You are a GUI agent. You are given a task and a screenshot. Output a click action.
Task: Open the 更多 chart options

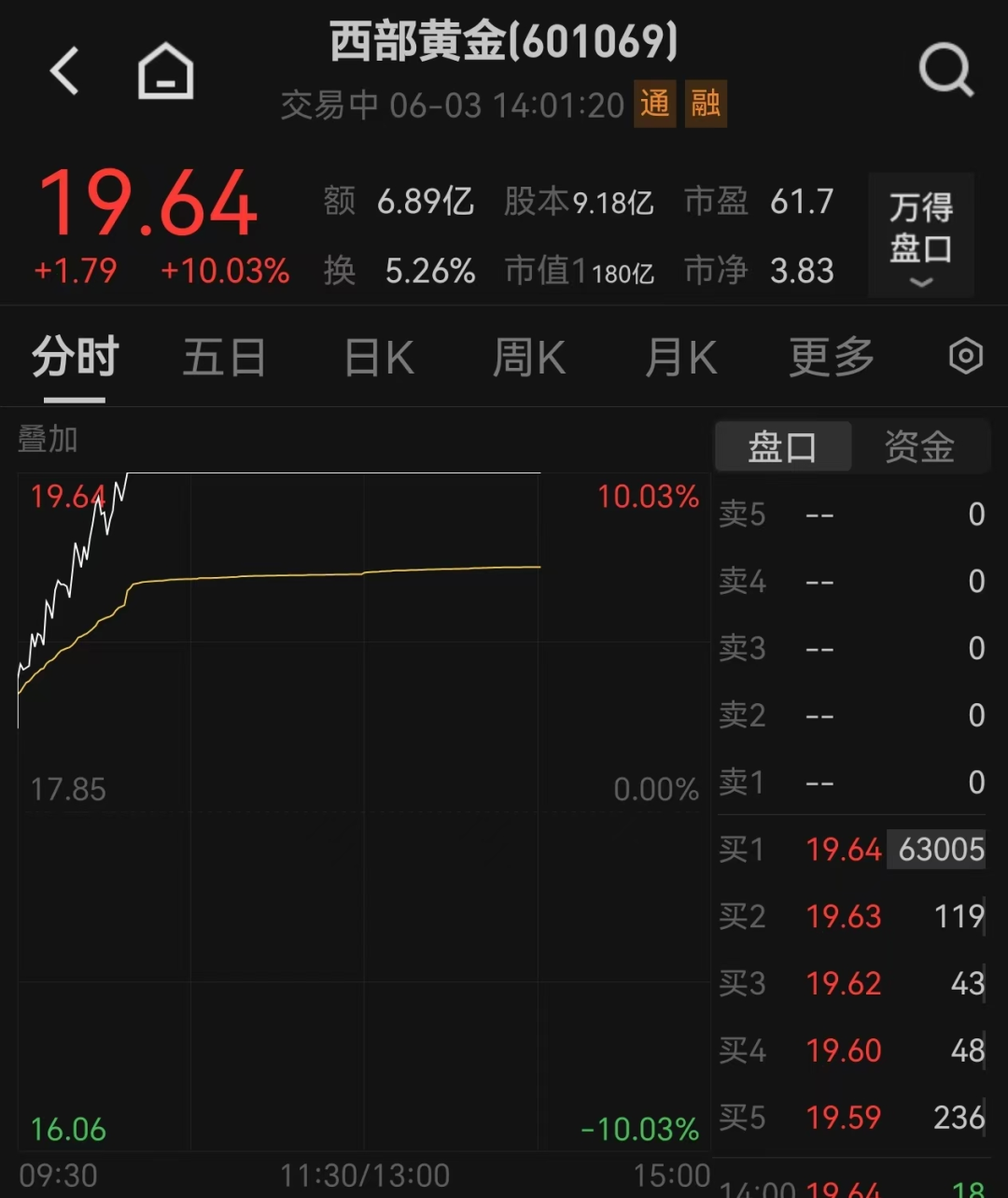point(832,358)
